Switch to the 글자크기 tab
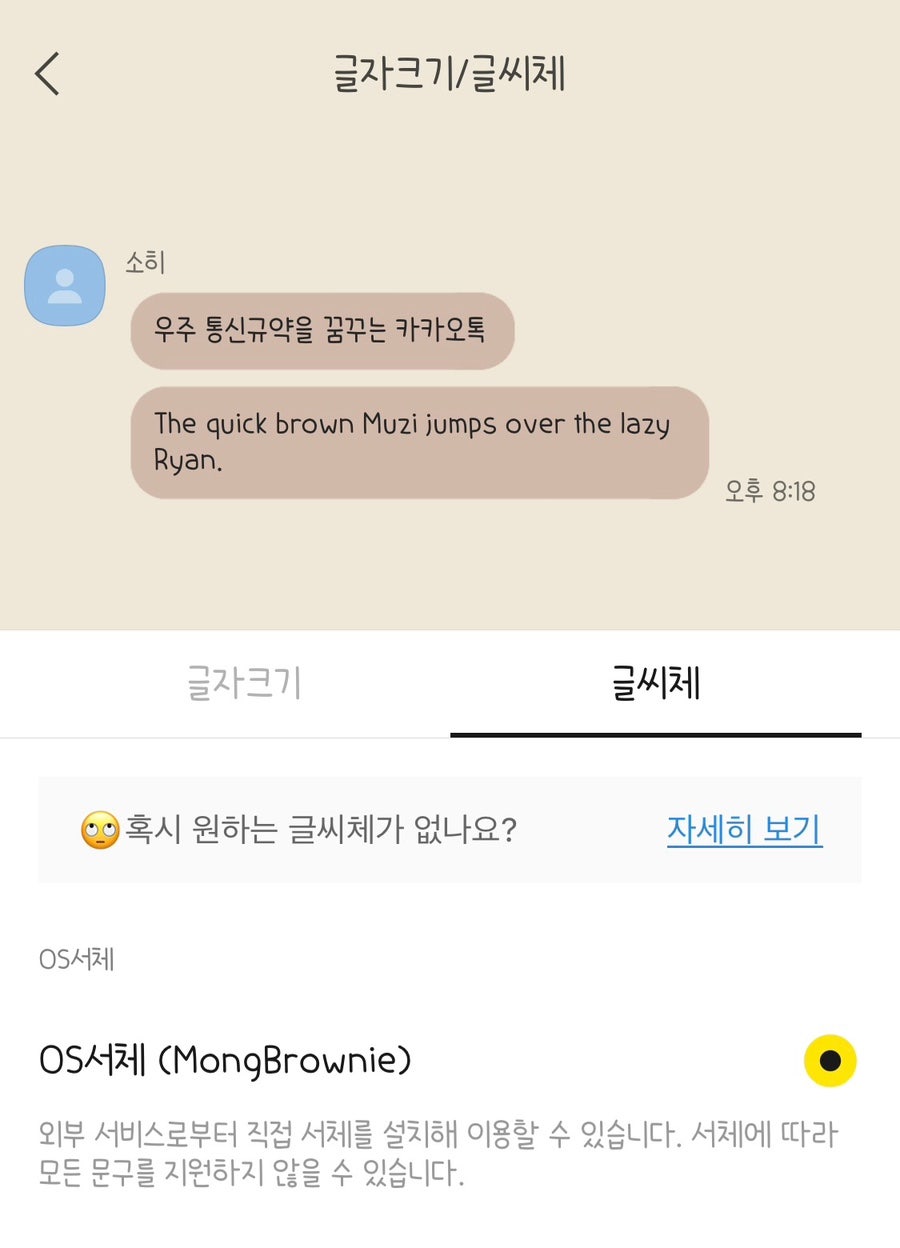Viewport: 900px width, 1248px height. [244, 684]
